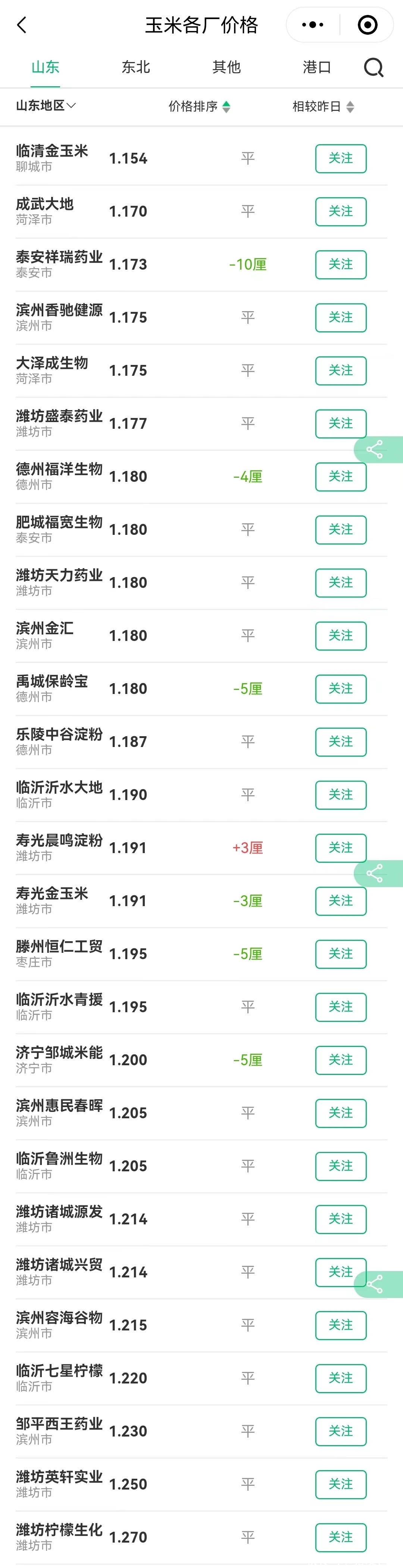Tap 关注 beside 临沂沂水大地
This screenshot has width=403, height=1568.
coord(340,794)
